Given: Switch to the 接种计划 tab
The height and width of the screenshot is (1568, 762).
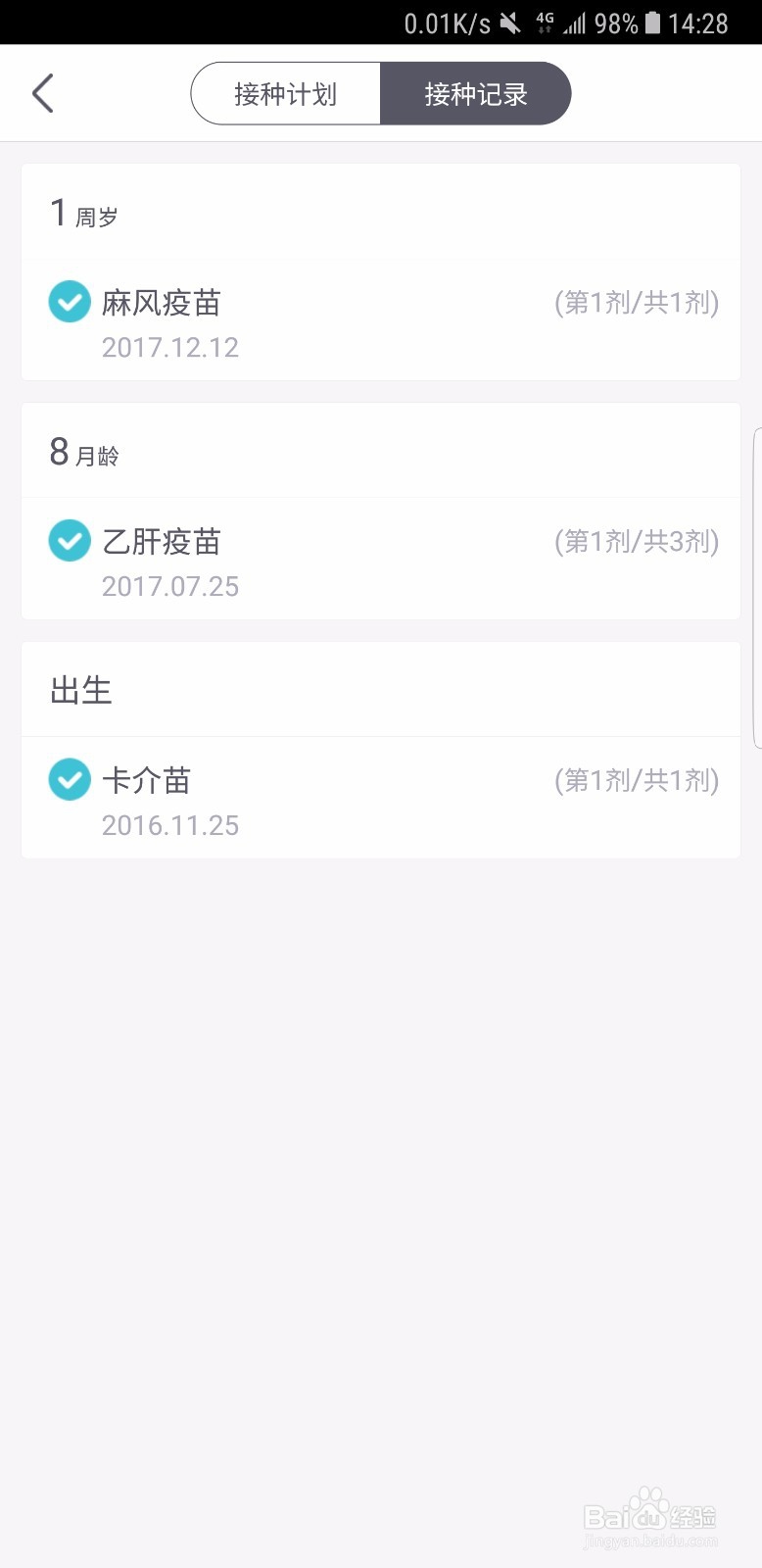Looking at the screenshot, I should click(285, 94).
